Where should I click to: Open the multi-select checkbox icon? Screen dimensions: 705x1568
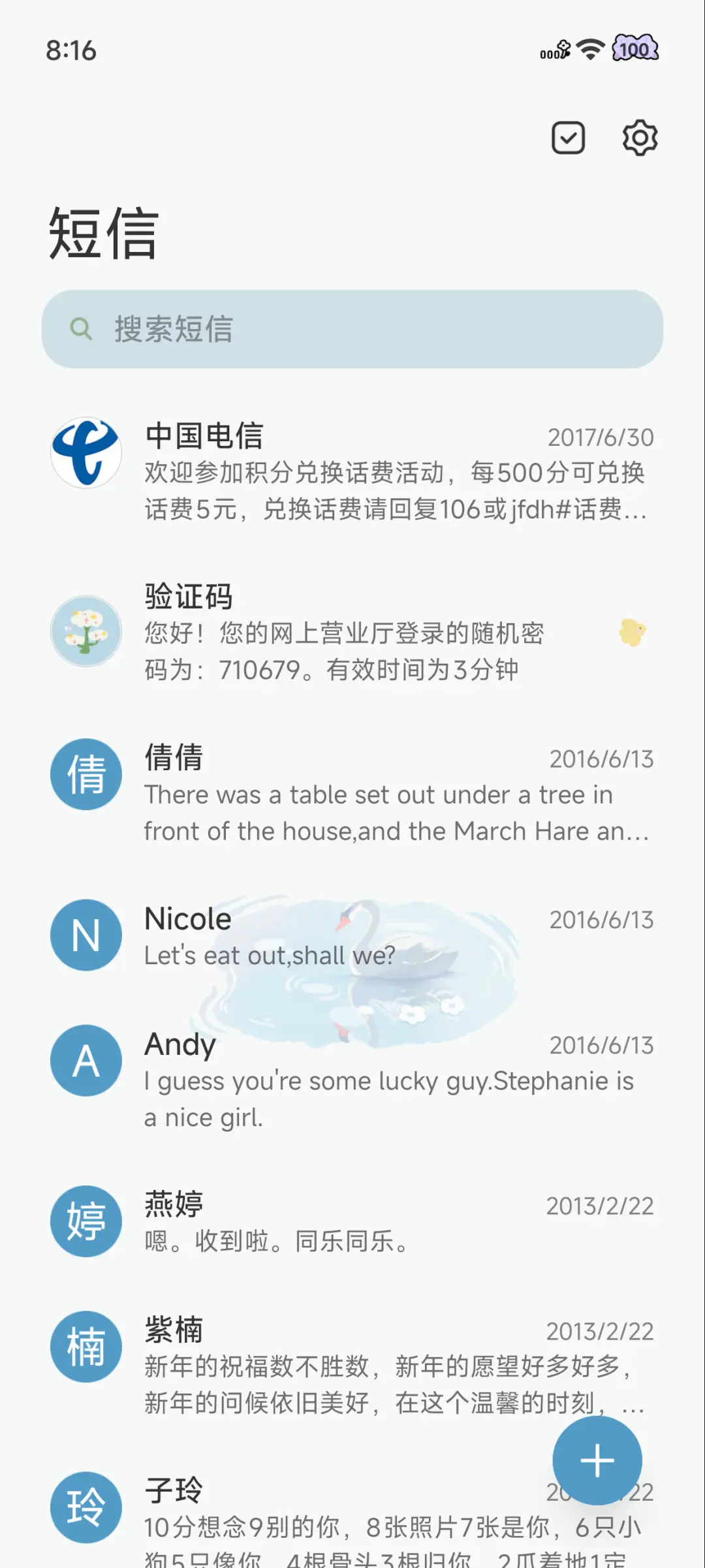568,138
